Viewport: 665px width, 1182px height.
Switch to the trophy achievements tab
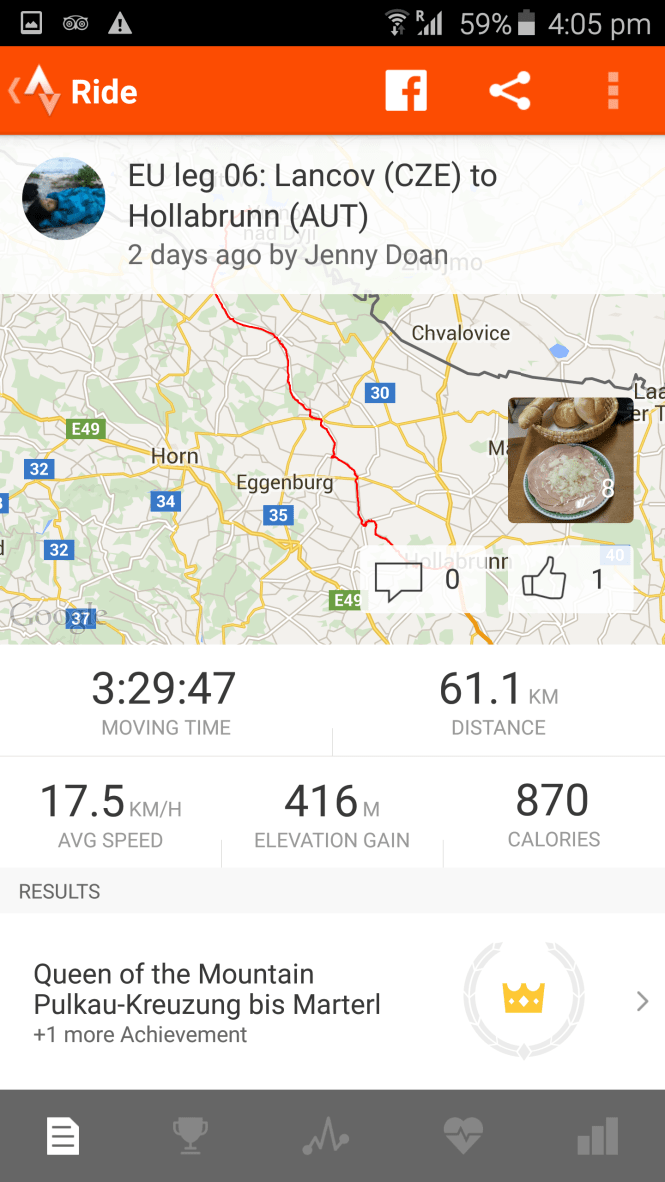(x=190, y=1136)
